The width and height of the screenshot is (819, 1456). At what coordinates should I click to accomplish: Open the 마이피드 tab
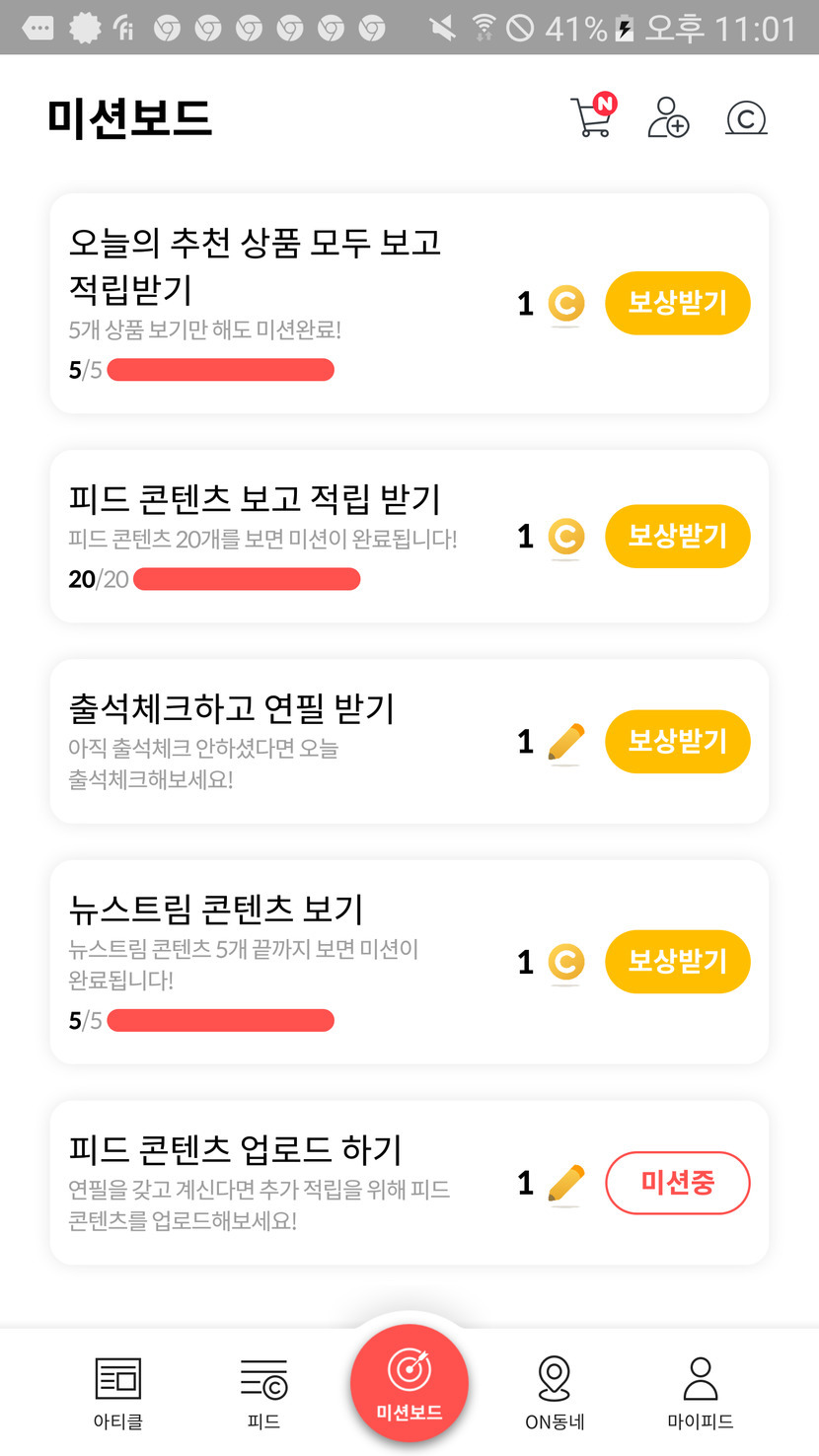point(701,1392)
